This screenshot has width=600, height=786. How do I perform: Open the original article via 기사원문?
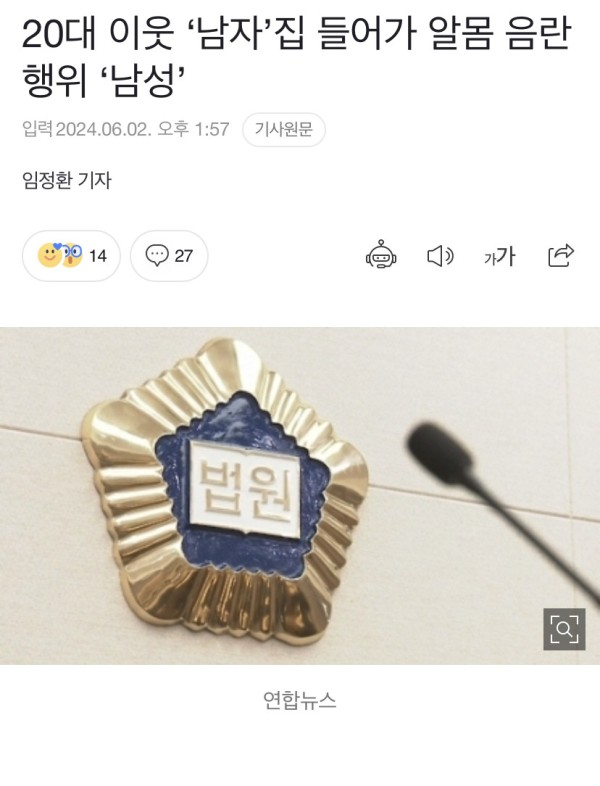pyautogui.click(x=284, y=130)
